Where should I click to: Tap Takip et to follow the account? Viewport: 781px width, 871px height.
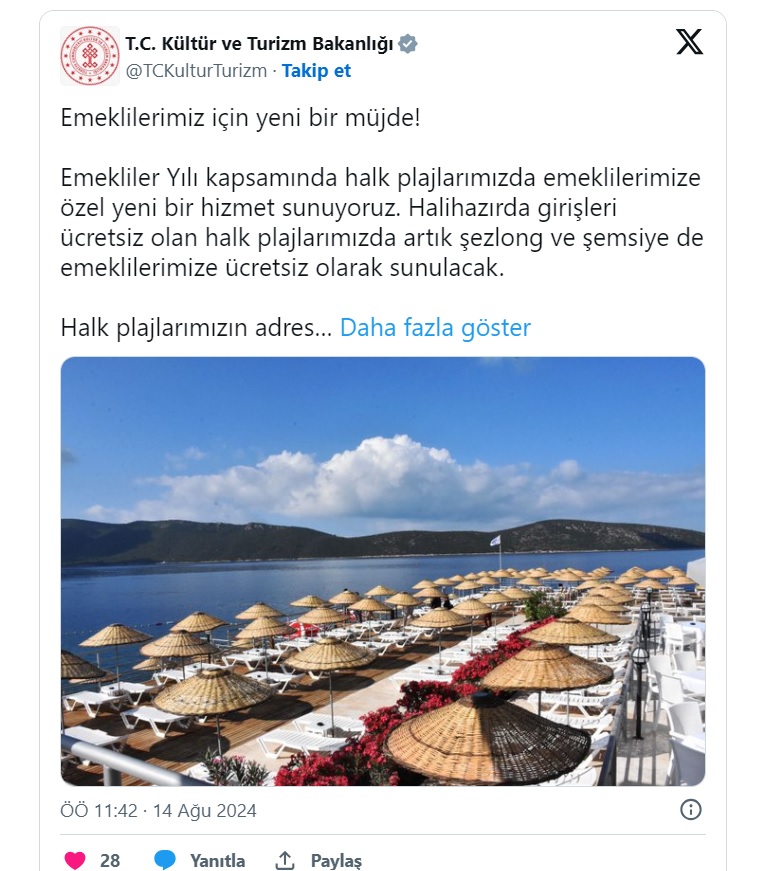click(317, 71)
